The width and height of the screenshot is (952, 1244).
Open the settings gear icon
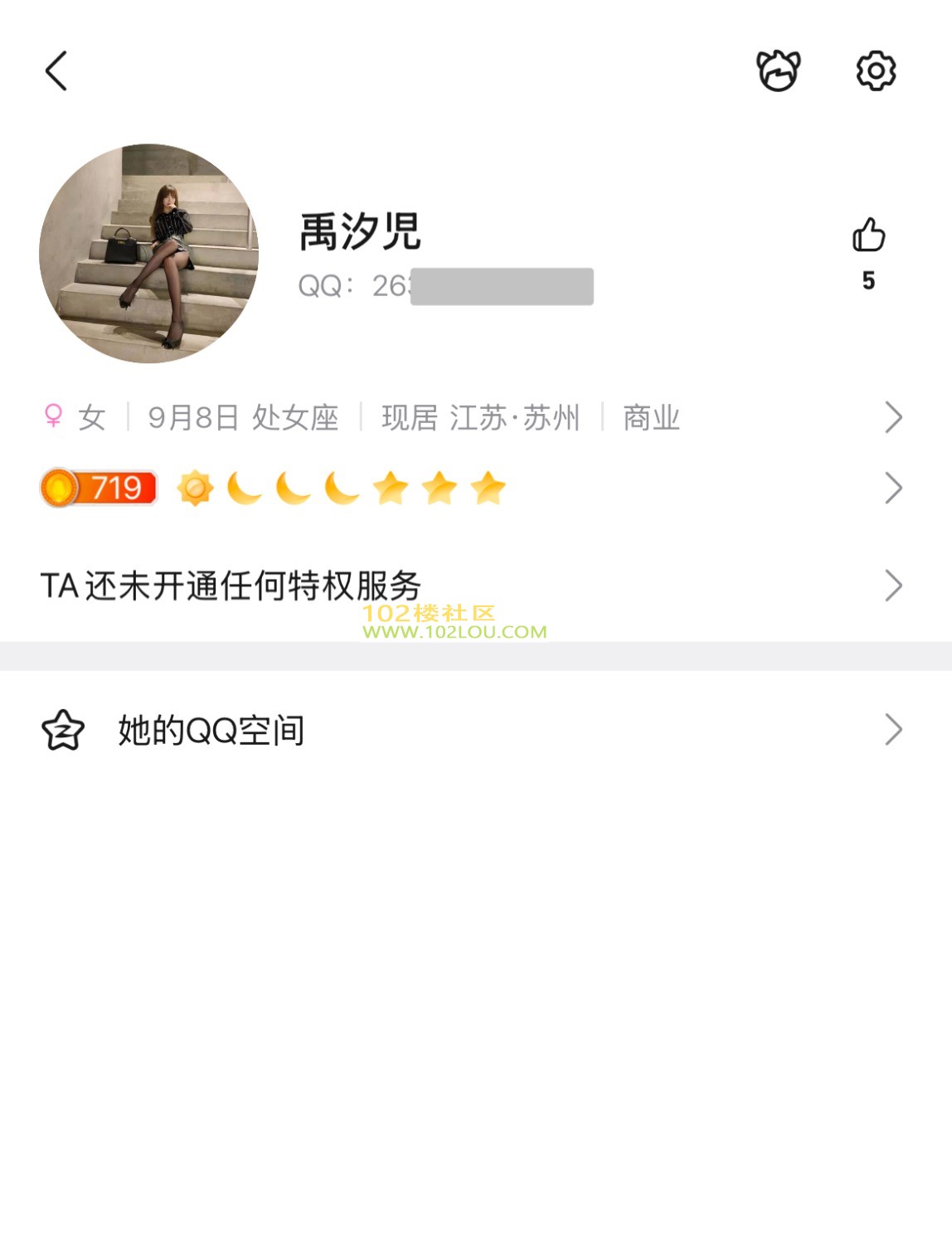pos(876,70)
